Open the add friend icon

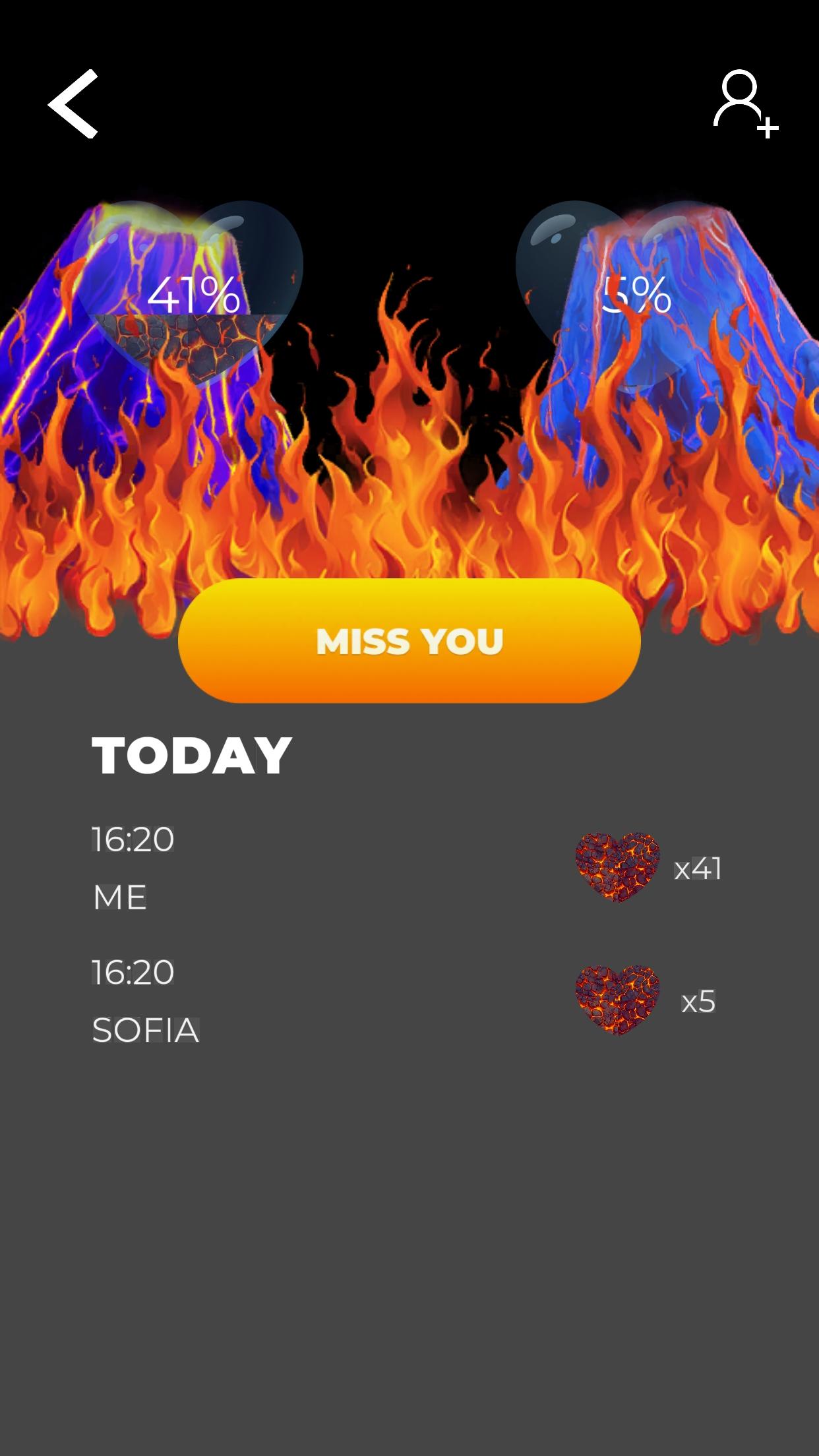coord(746,104)
